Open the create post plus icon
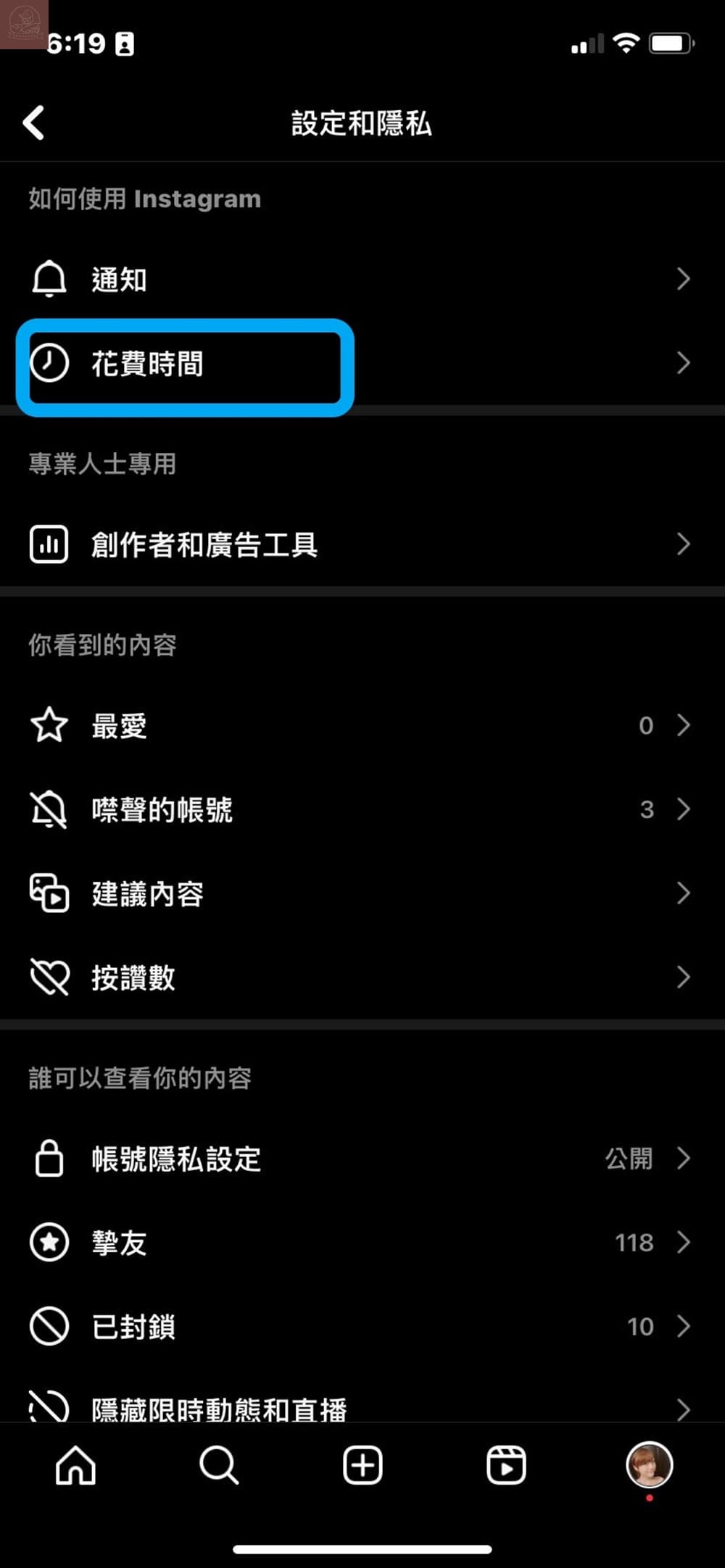Viewport: 725px width, 1568px height. click(362, 1464)
